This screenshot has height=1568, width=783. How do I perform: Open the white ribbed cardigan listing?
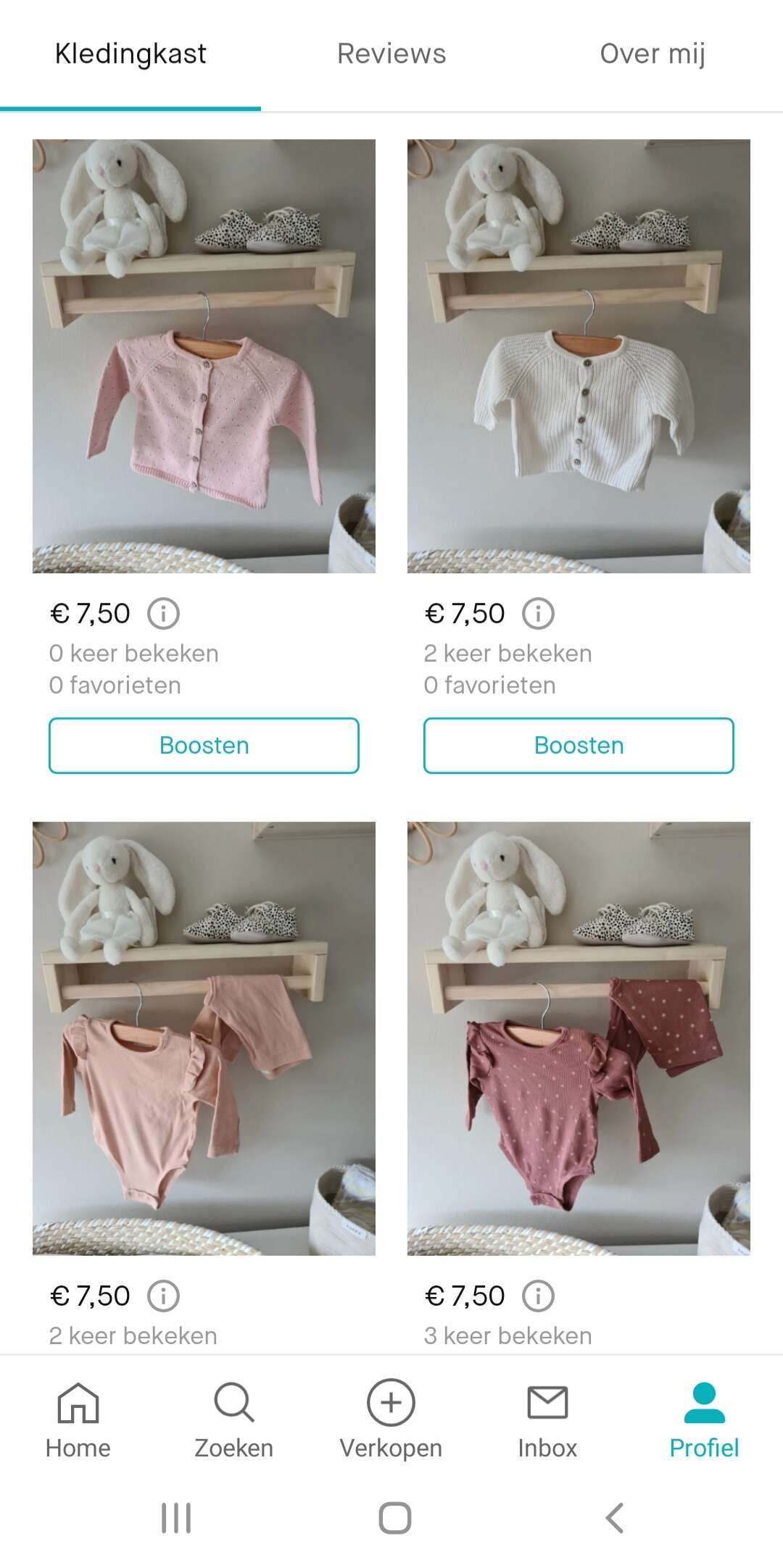tap(579, 356)
